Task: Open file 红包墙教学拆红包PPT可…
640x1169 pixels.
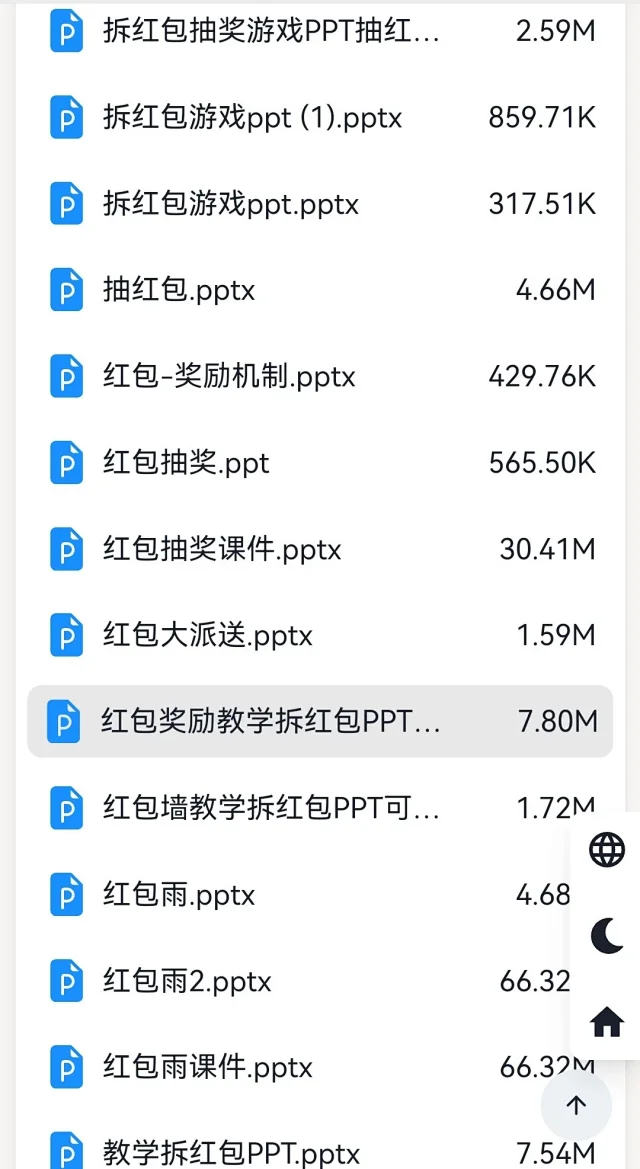Action: click(x=320, y=808)
